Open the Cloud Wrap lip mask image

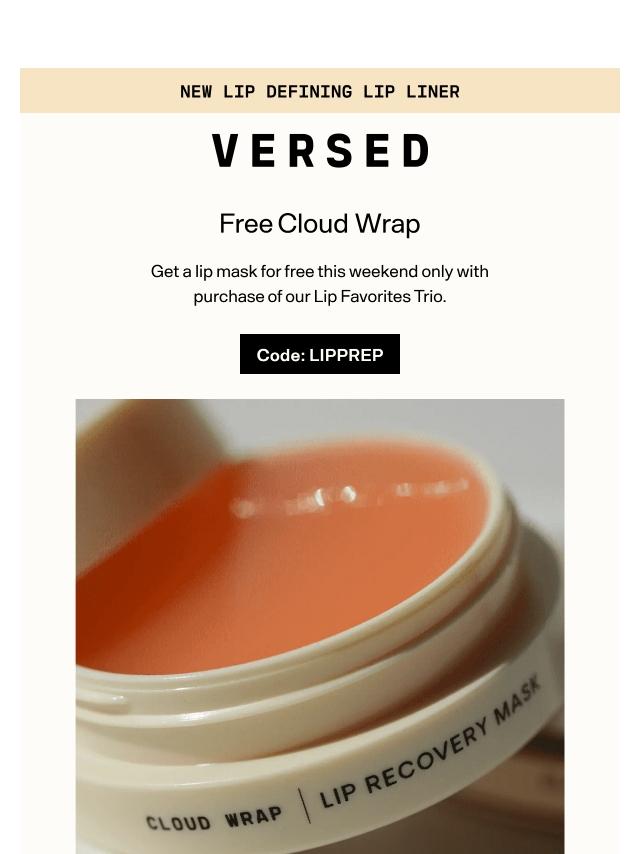(320, 626)
